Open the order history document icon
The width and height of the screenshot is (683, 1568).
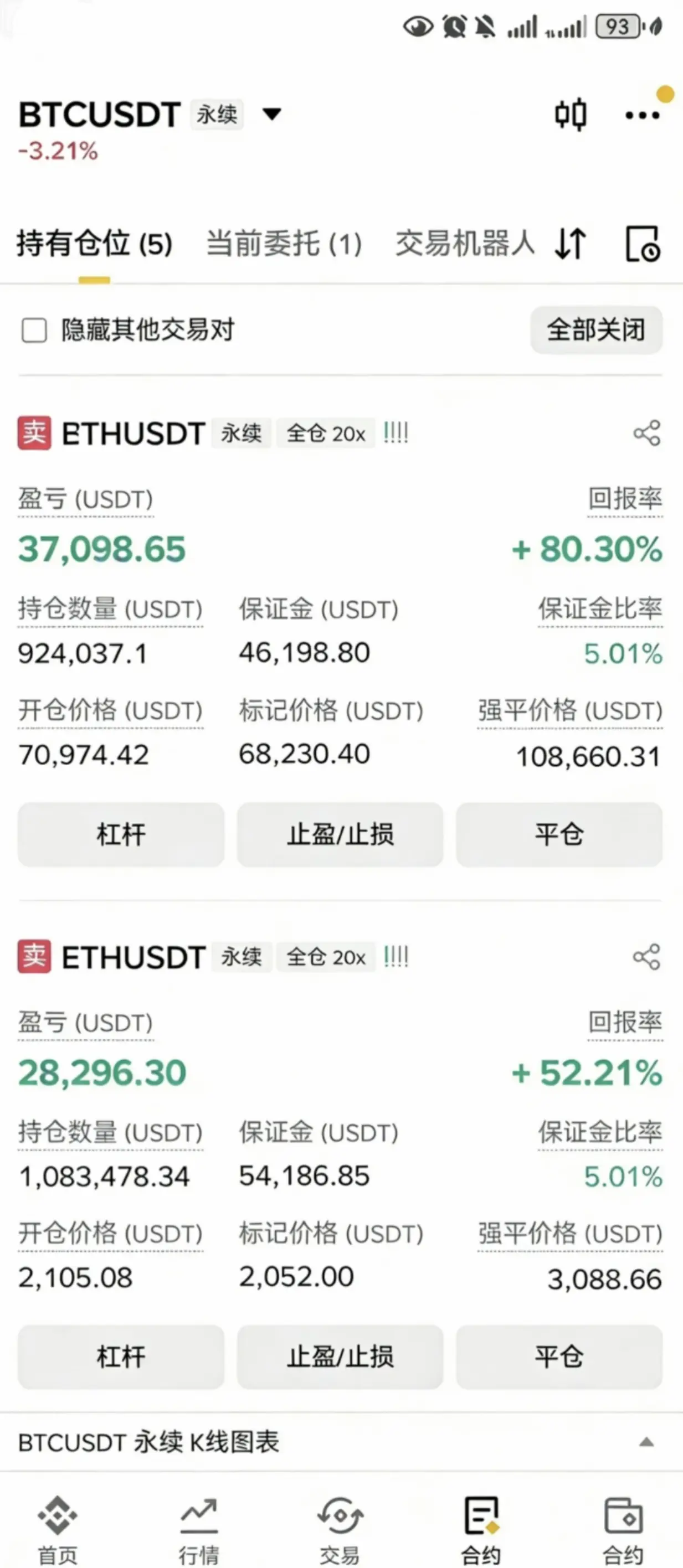(x=643, y=244)
